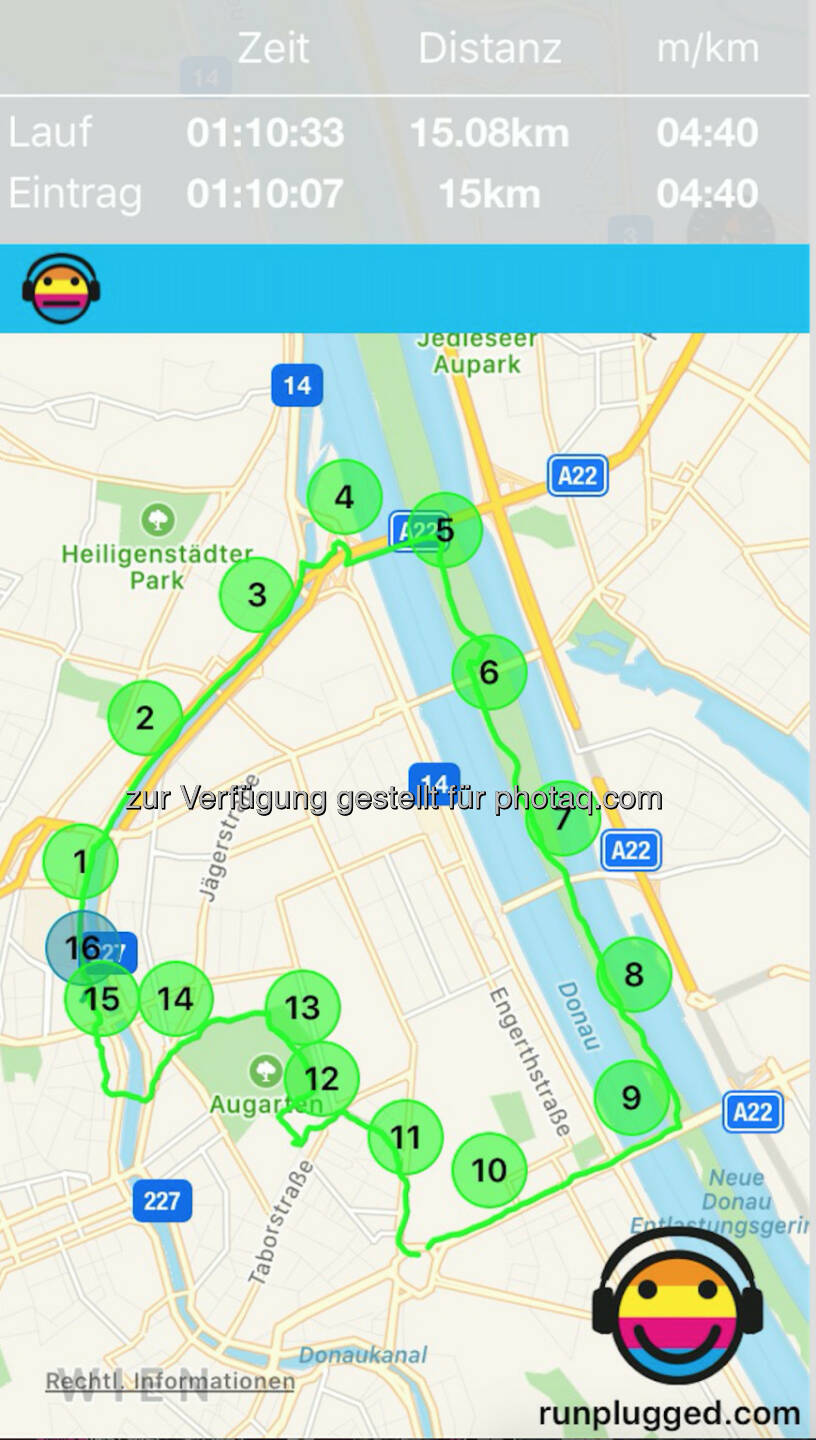Tap the kilometer 8 map marker
Viewport: 816px width, 1440px height.
click(x=634, y=974)
